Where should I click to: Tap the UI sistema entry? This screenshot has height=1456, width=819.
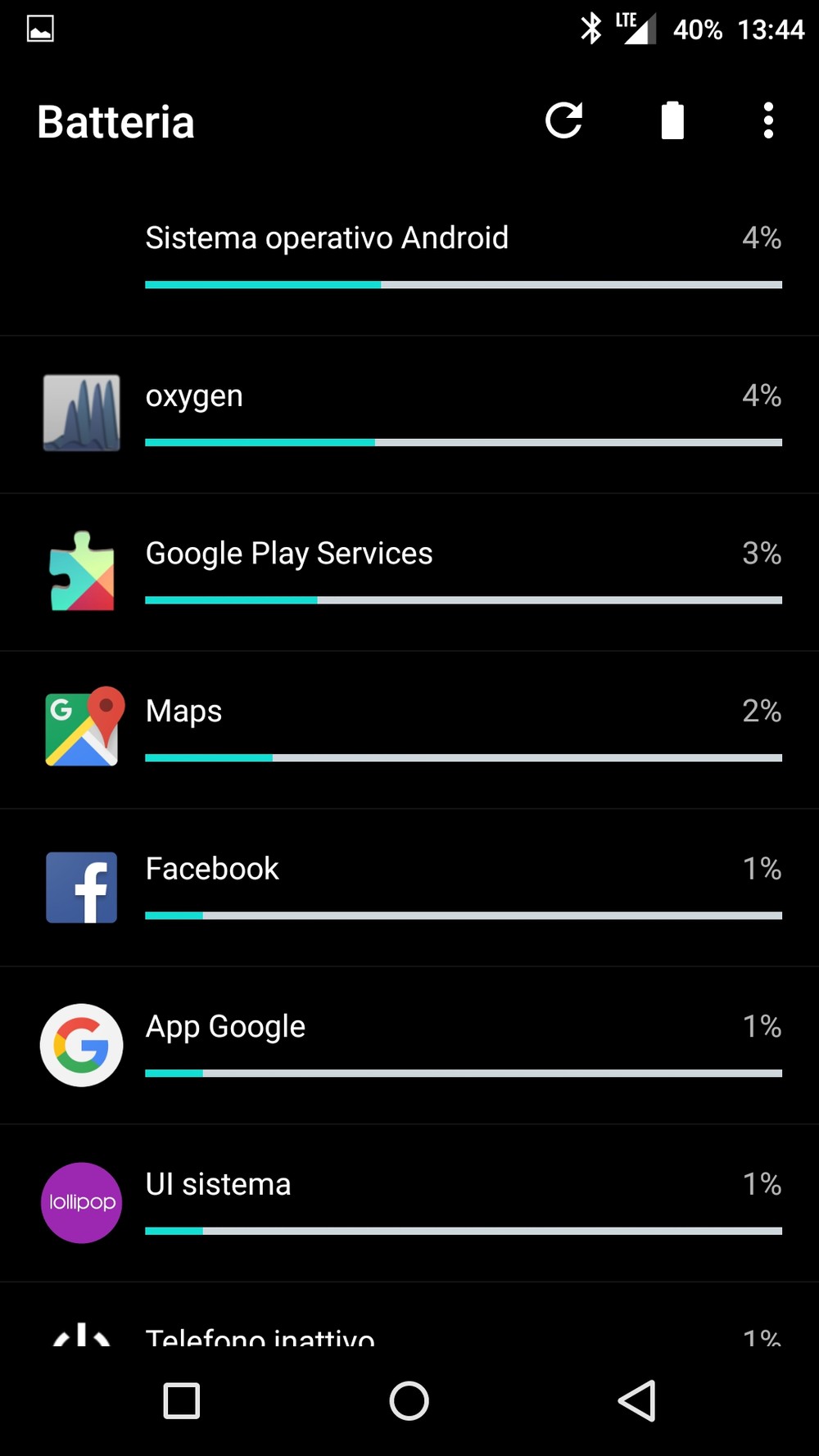409,1203
